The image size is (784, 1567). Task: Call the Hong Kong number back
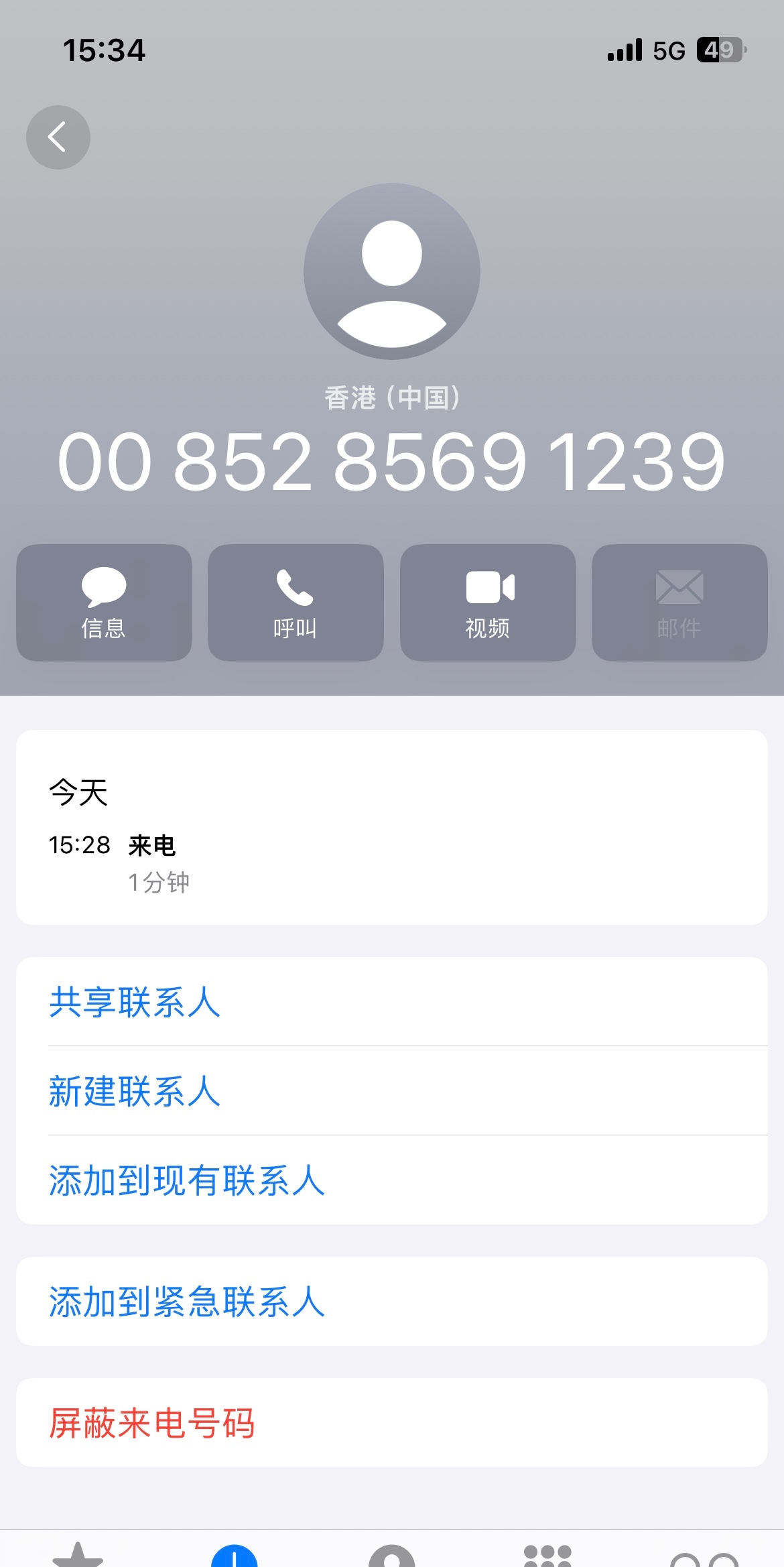(x=296, y=603)
